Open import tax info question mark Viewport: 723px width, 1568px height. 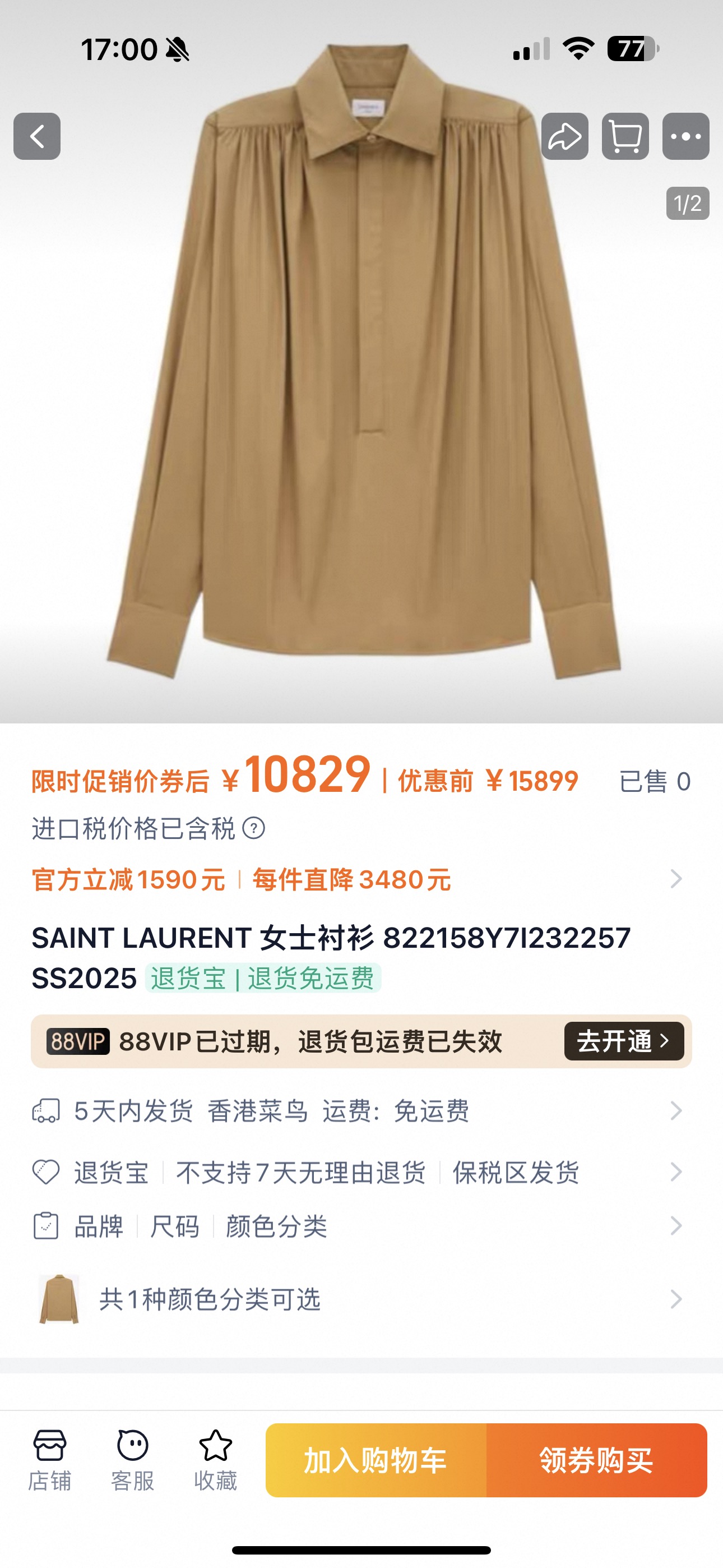[254, 828]
